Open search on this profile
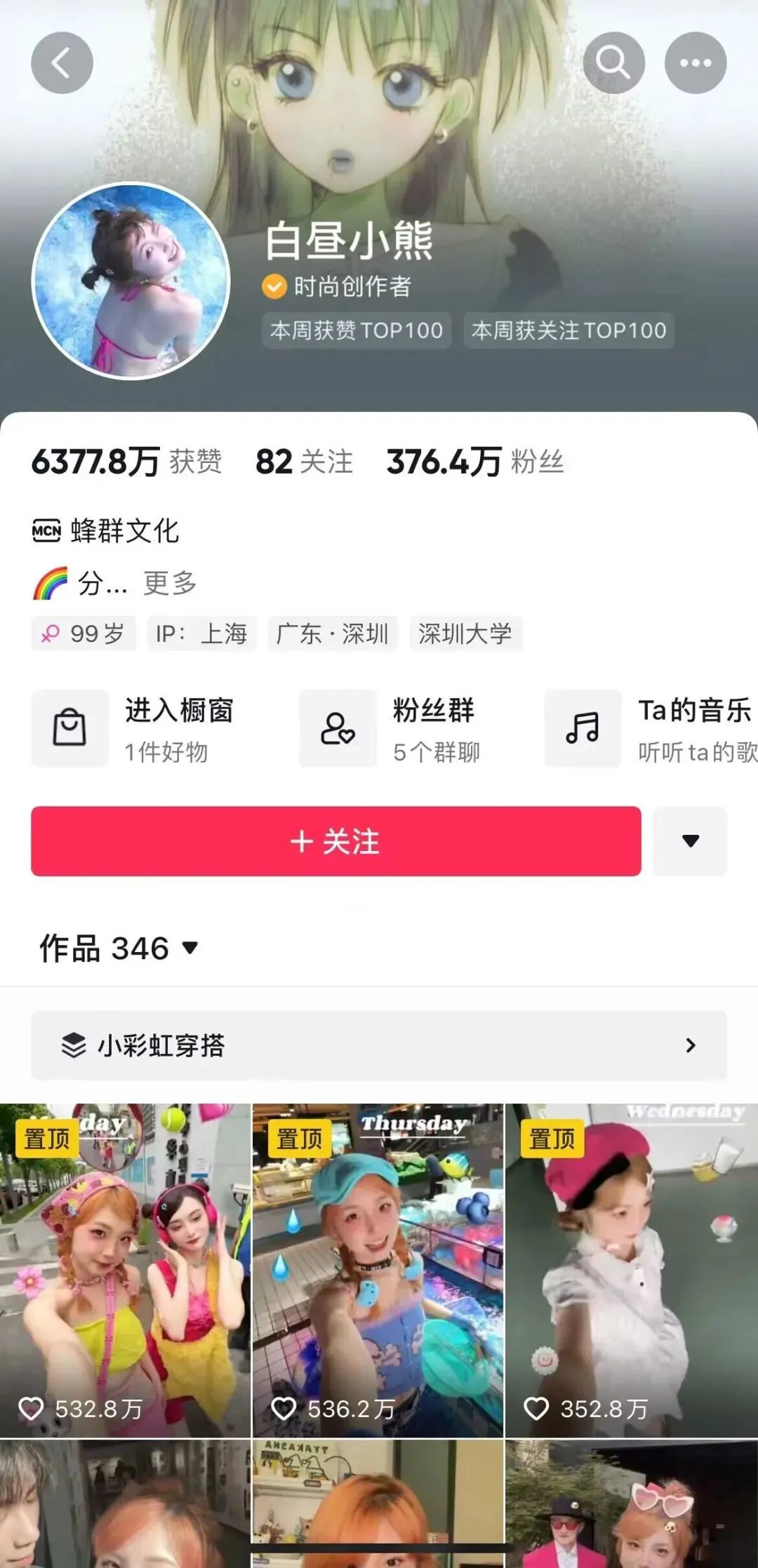The image size is (758, 1568). tap(613, 63)
